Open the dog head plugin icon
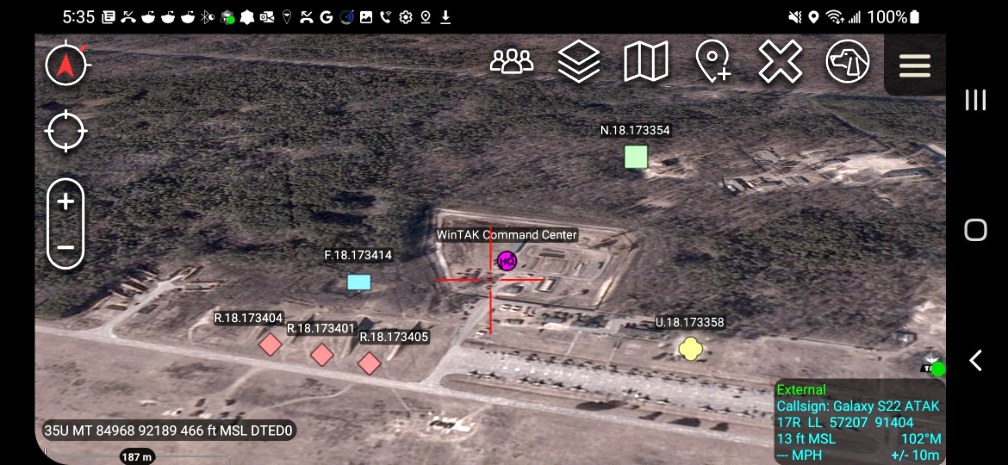This screenshot has width=1008, height=465. 847,63
